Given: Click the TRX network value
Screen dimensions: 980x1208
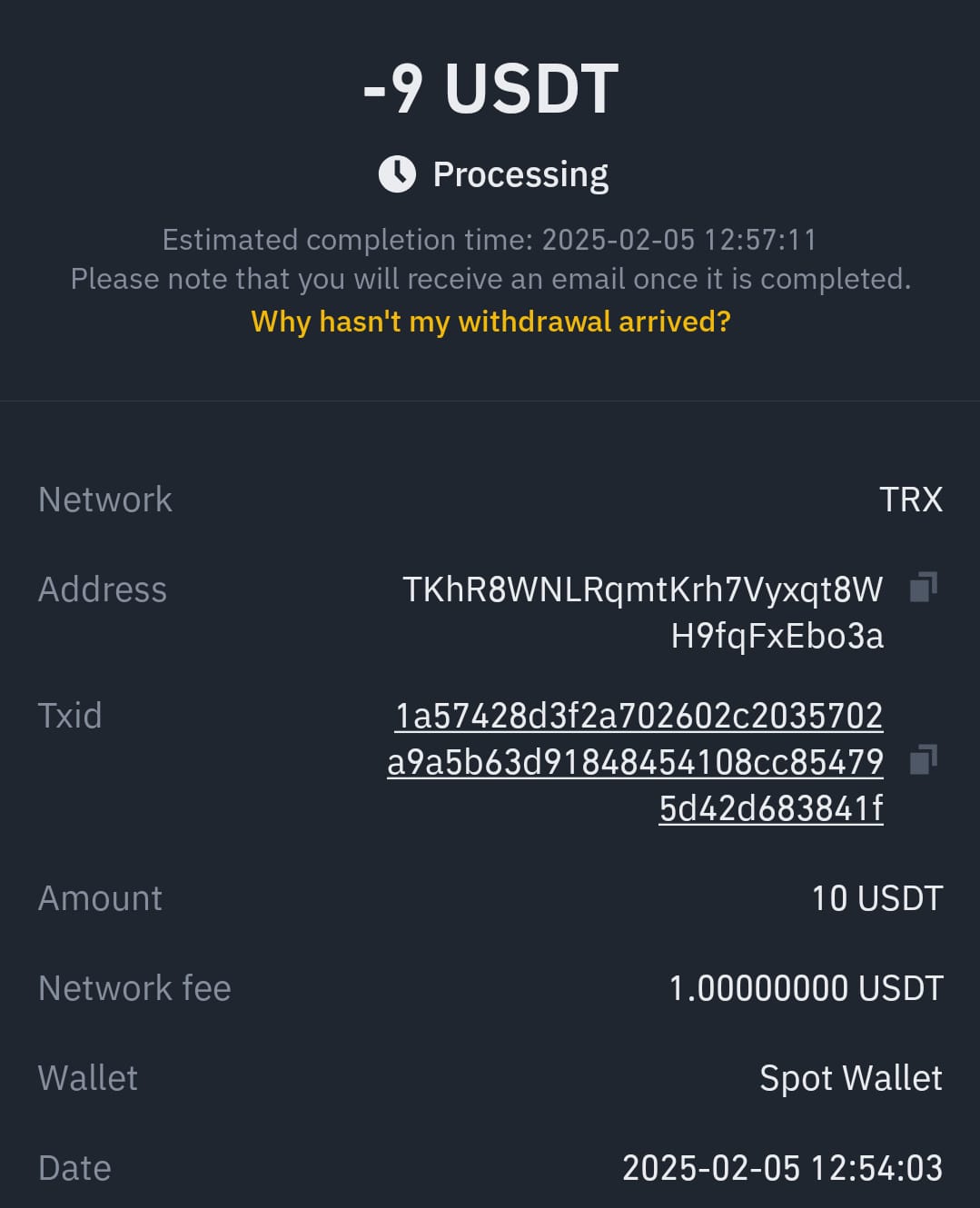Looking at the screenshot, I should (911, 499).
